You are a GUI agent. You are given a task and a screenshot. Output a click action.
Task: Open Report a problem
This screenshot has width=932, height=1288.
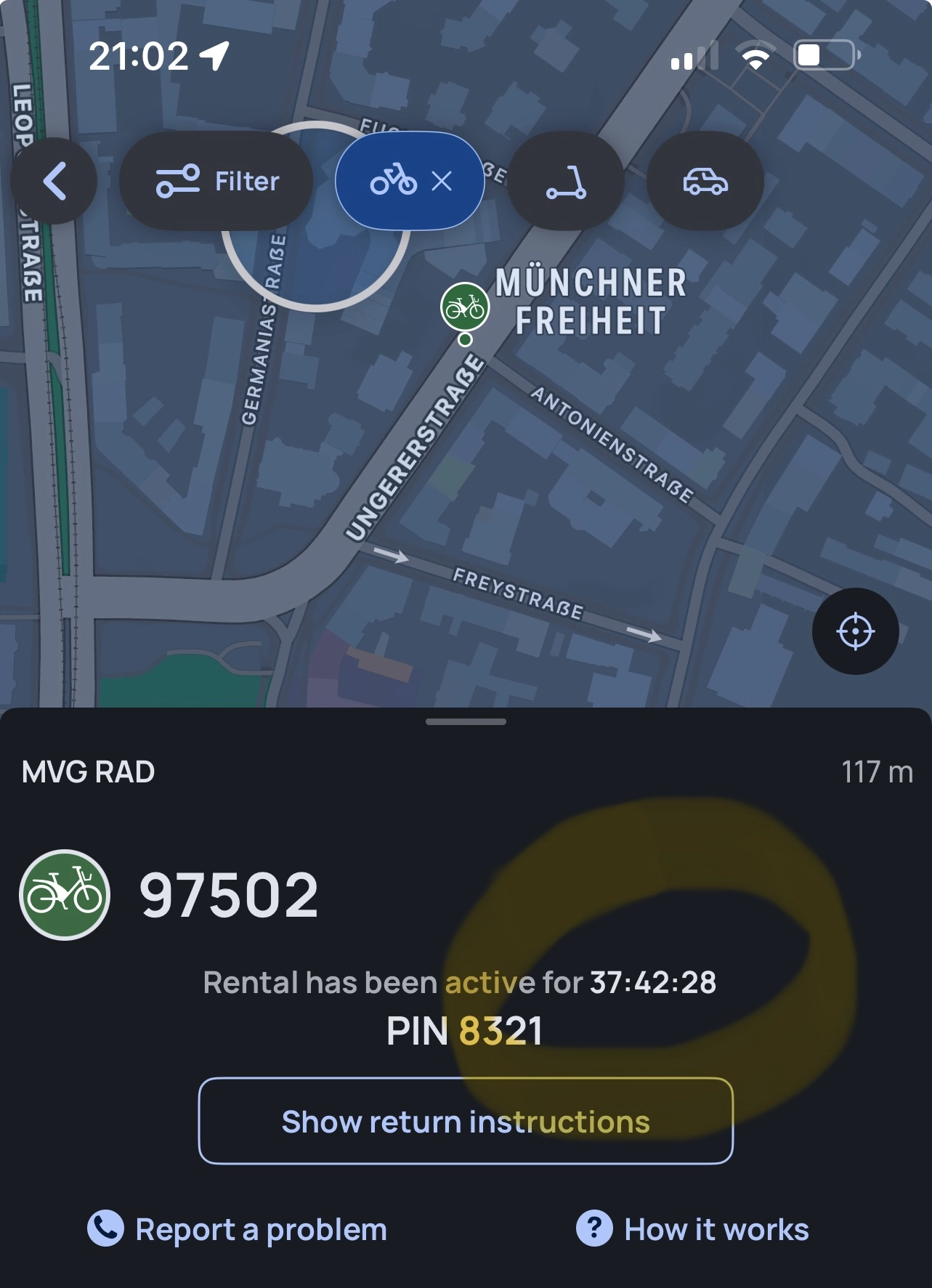(238, 1229)
